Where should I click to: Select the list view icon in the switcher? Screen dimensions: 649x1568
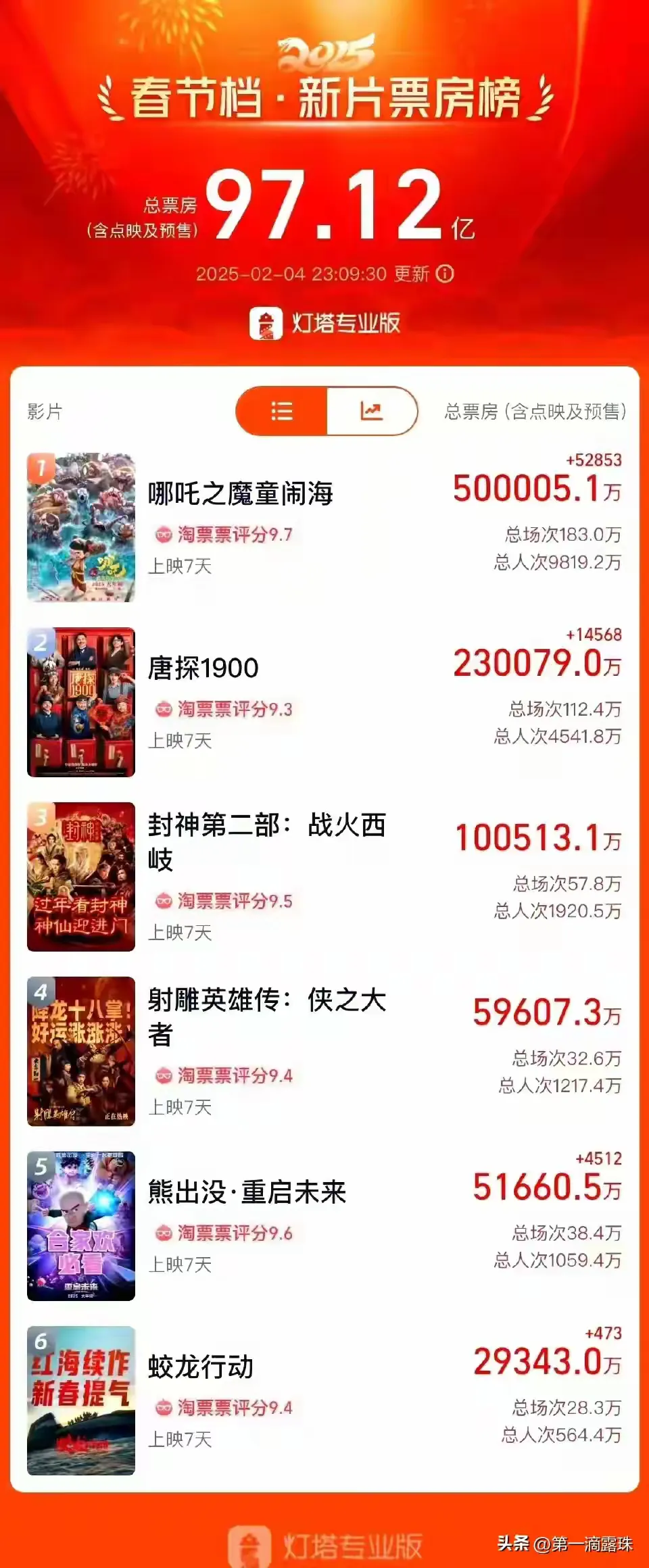click(x=282, y=411)
